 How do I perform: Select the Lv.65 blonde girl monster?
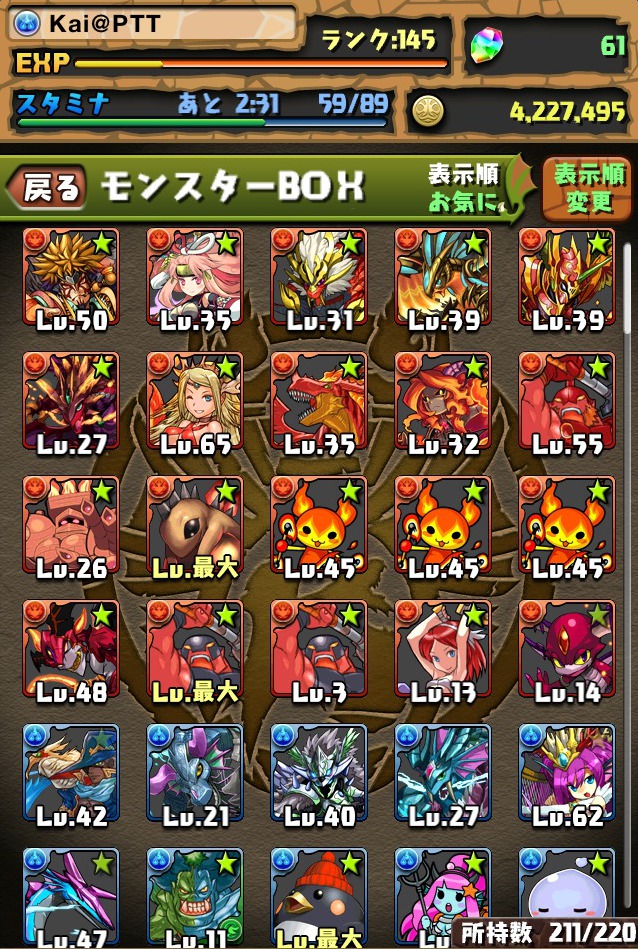click(x=195, y=401)
